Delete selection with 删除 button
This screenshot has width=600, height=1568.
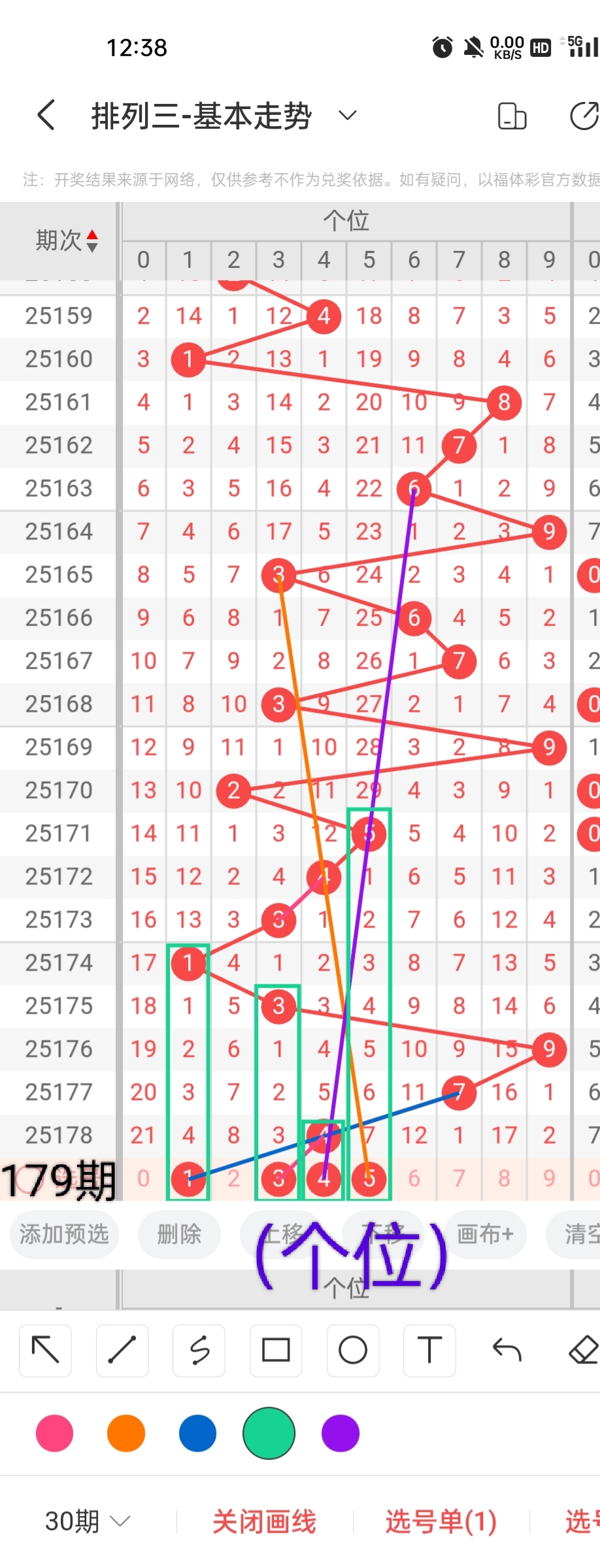(x=179, y=1234)
